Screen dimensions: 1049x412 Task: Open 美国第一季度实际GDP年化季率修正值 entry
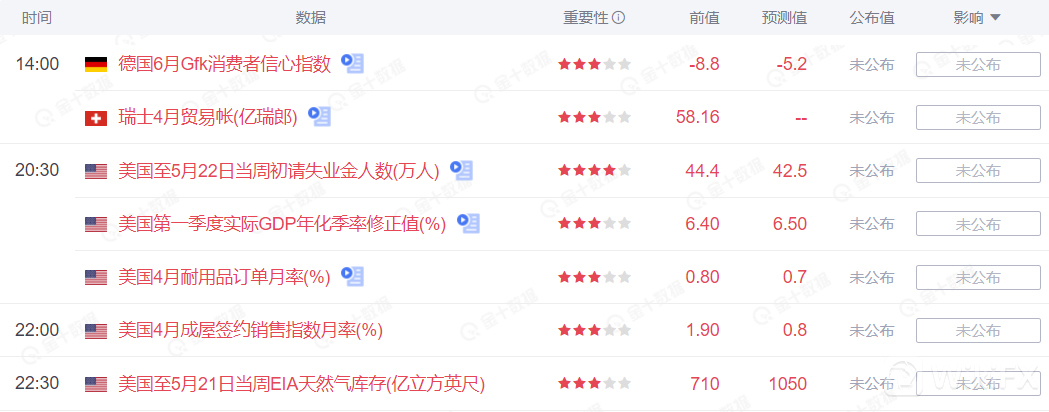(x=281, y=223)
